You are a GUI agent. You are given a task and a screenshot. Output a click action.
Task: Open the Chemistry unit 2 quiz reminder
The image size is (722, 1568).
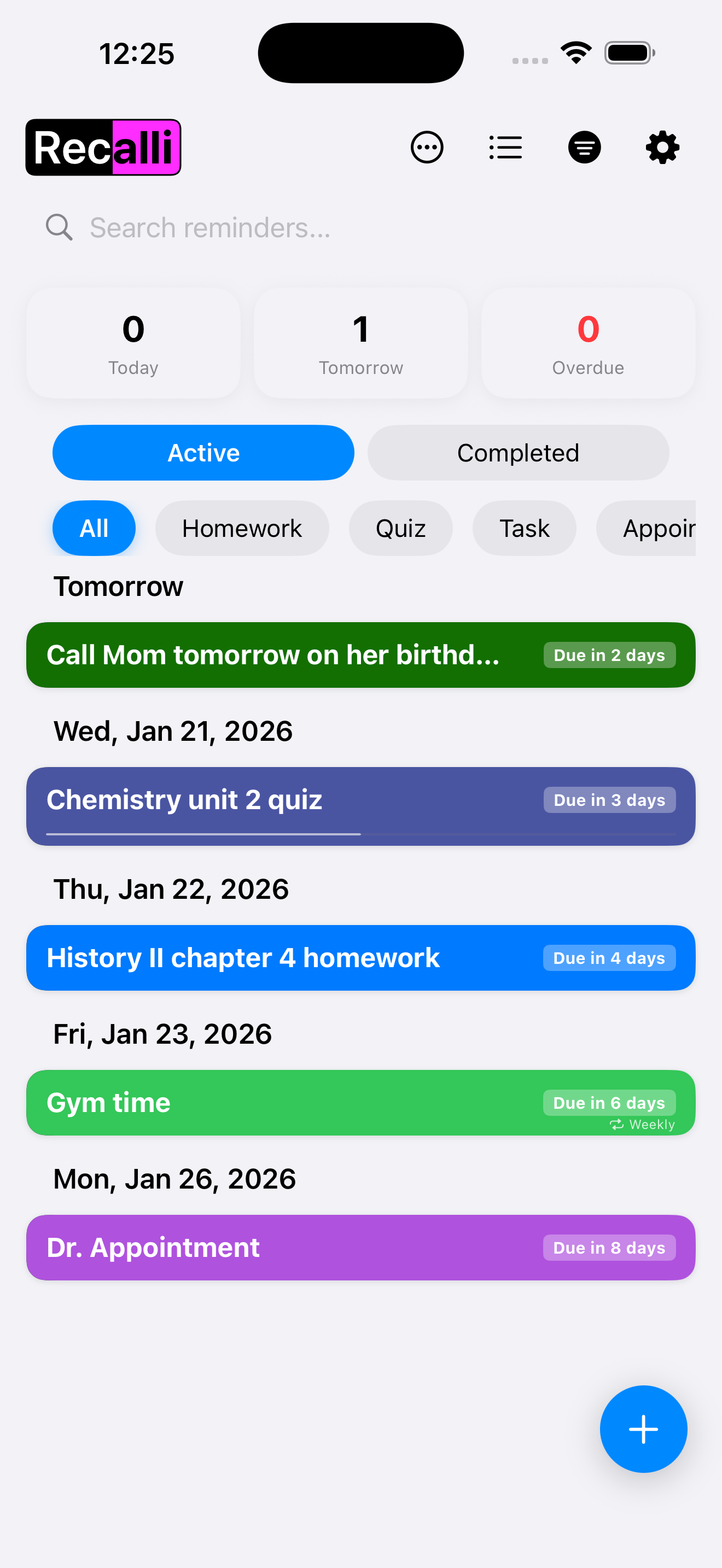[360, 806]
